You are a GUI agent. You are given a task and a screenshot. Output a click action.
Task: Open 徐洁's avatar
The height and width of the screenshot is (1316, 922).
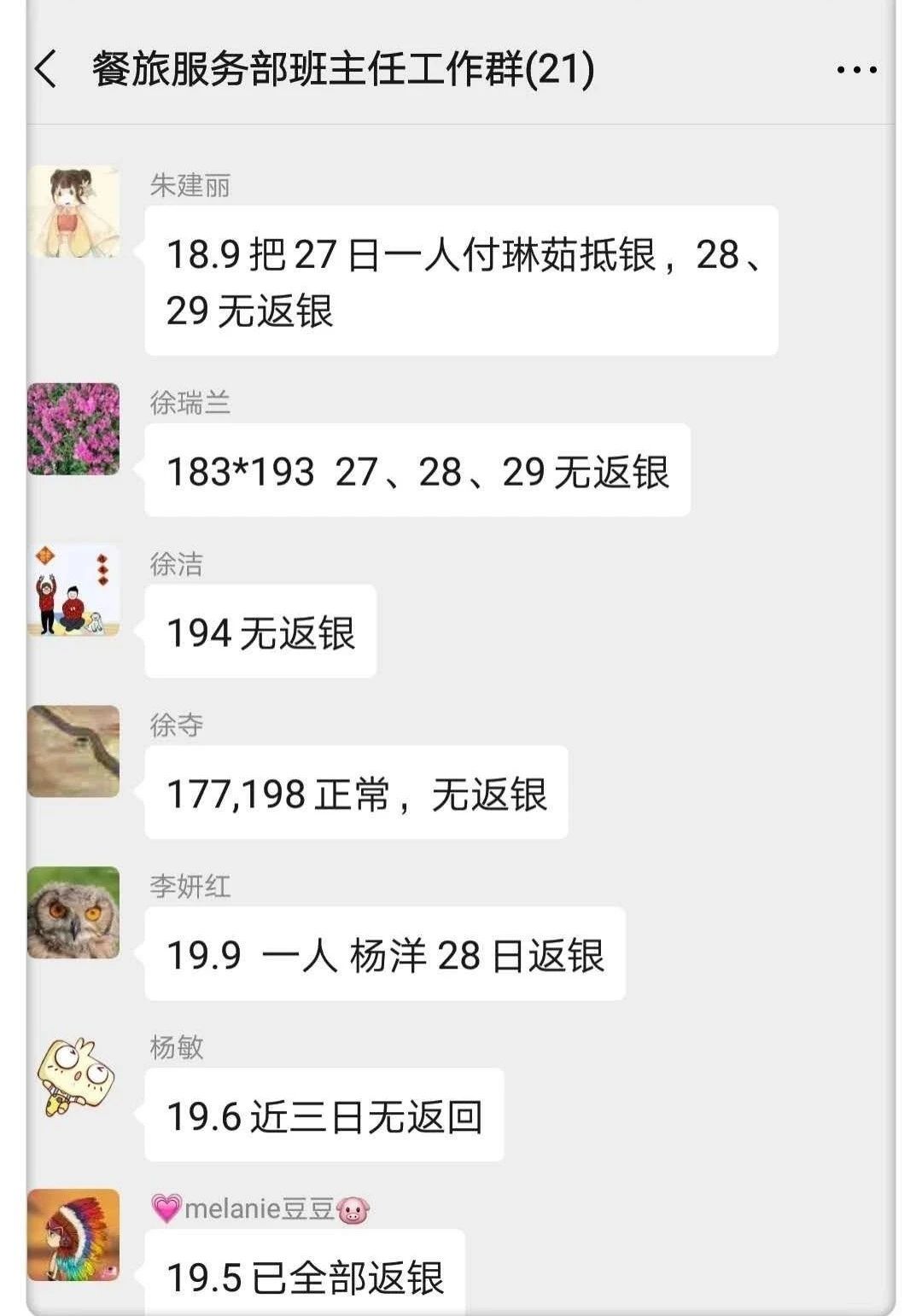tap(73, 591)
